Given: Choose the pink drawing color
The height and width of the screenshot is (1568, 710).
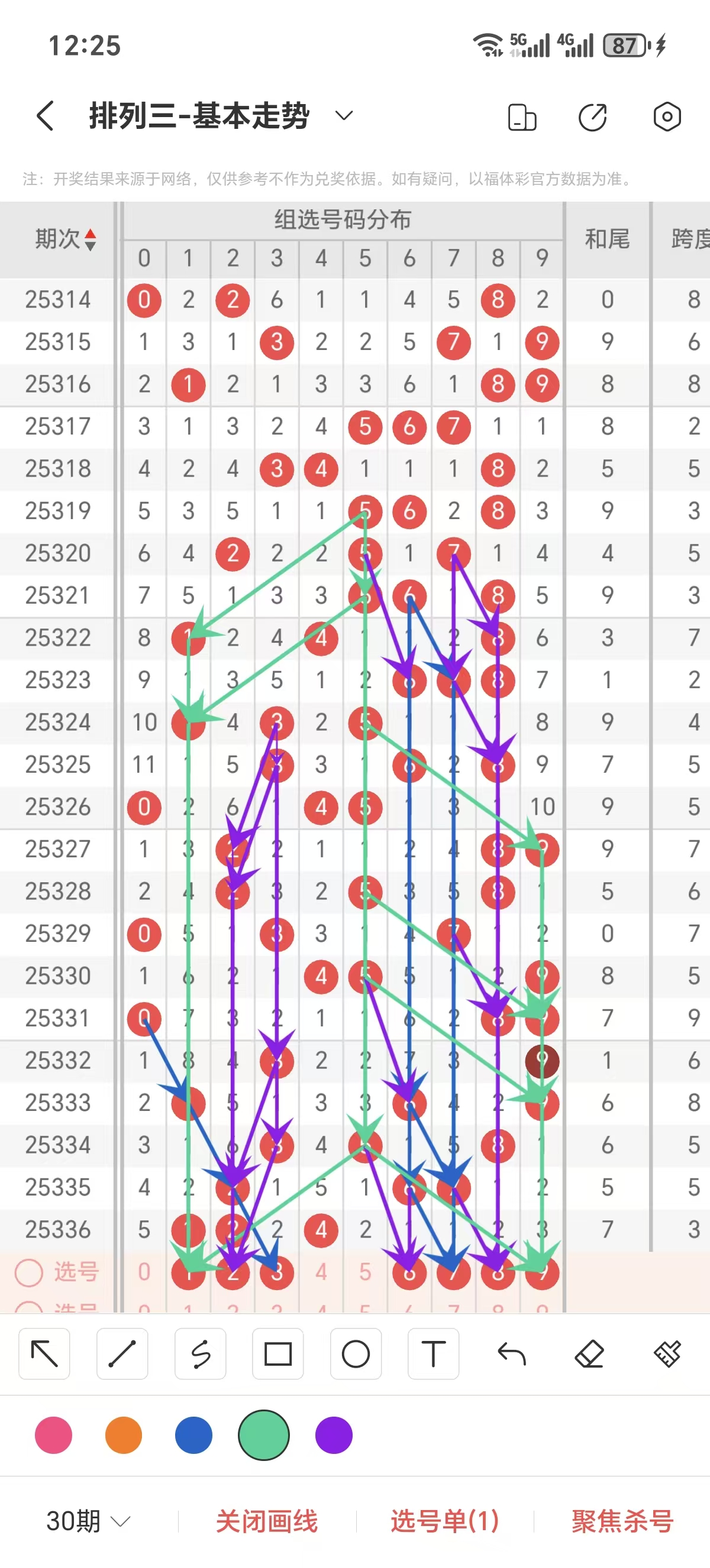Looking at the screenshot, I should 54,1435.
